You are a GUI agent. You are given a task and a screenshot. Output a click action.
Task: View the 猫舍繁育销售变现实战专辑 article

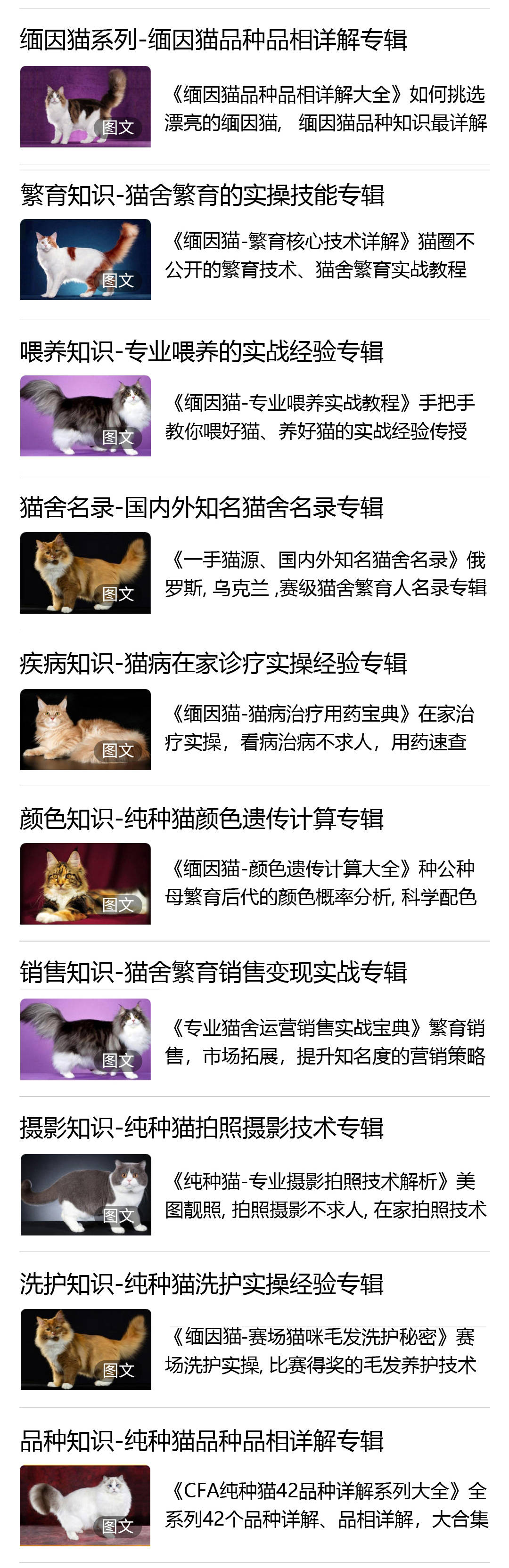(213, 972)
